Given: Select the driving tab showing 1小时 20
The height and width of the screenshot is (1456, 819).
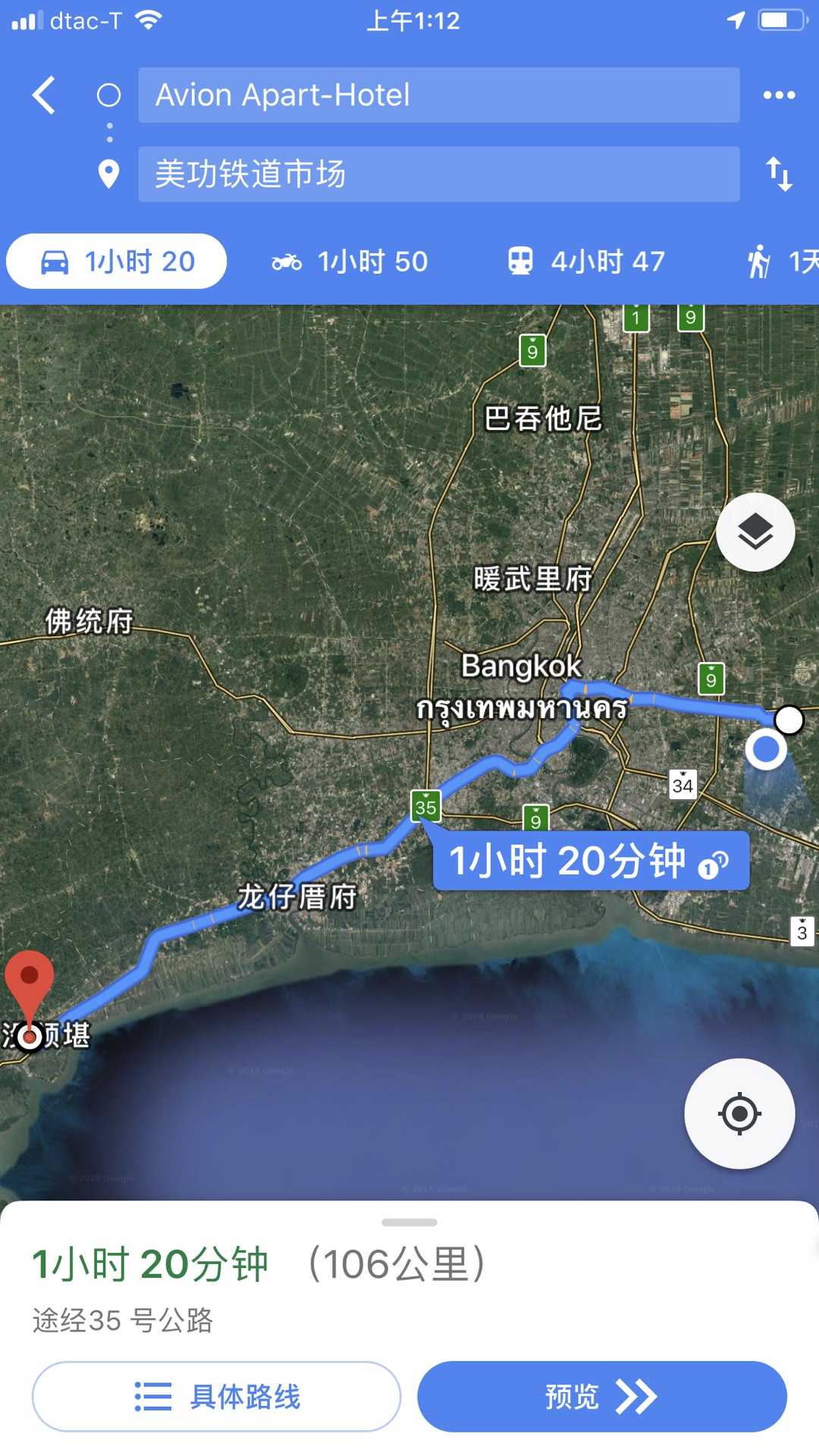Looking at the screenshot, I should tap(117, 262).
